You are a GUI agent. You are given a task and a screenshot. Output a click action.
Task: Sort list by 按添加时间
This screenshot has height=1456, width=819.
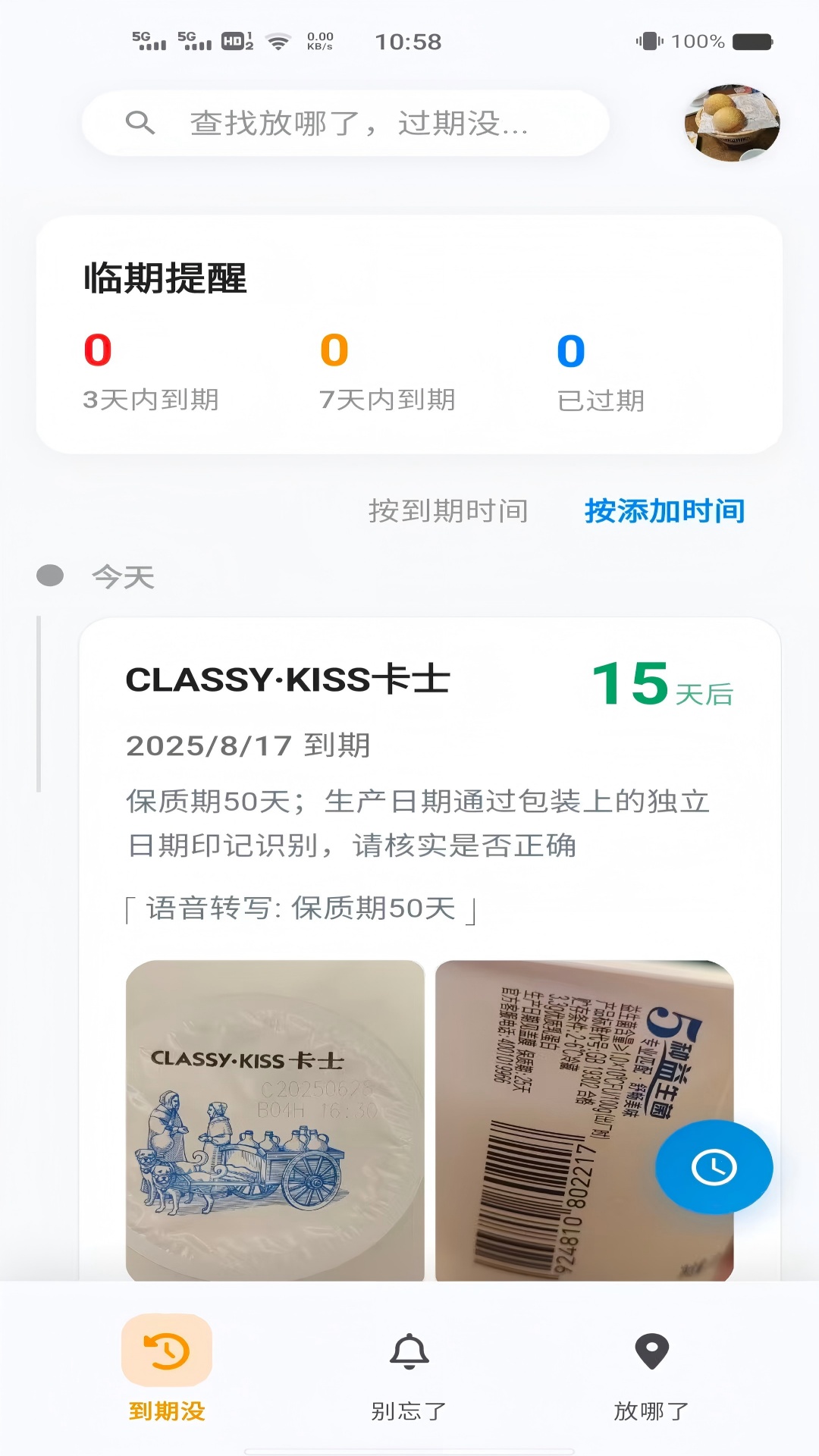pos(664,511)
